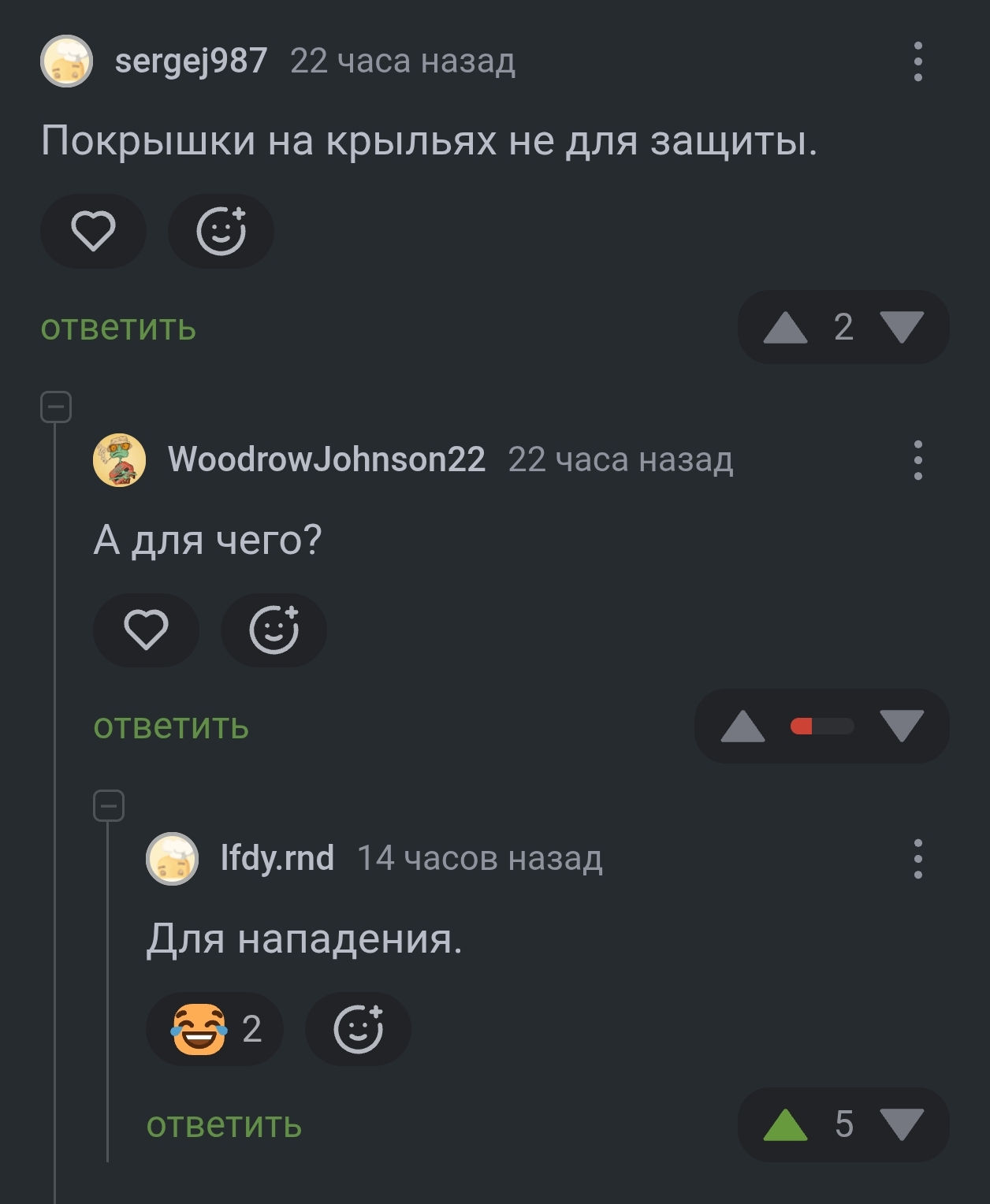The width and height of the screenshot is (990, 1204).
Task: Collapse the reply thread under sergej987's comment
Action: point(56,407)
